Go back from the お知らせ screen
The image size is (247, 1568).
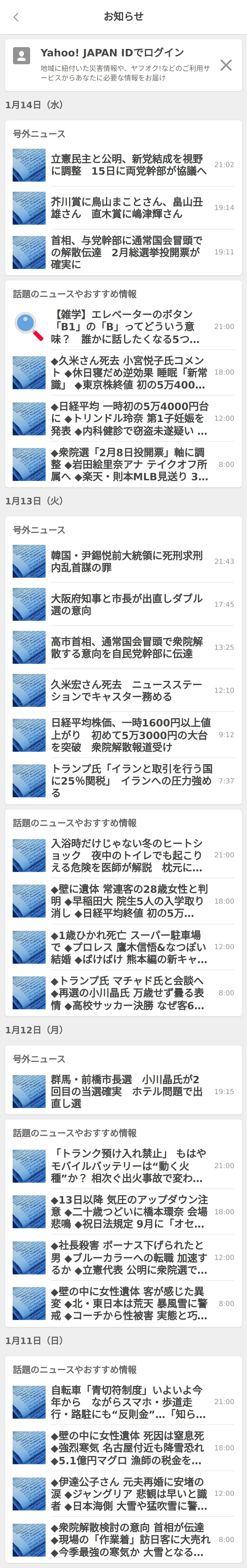pyautogui.click(x=16, y=17)
